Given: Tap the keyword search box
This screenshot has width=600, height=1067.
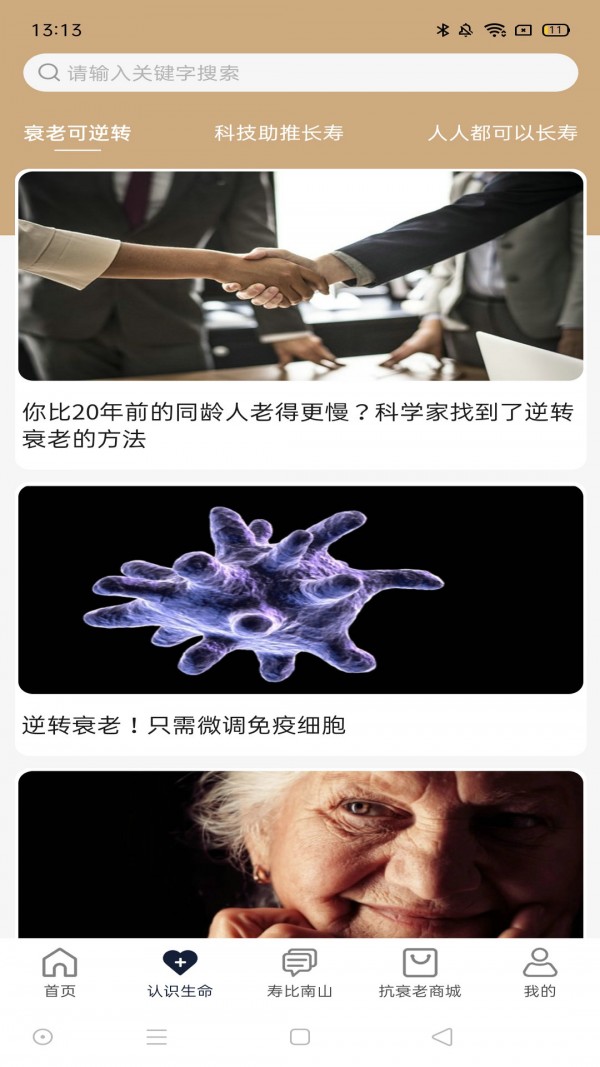Looking at the screenshot, I should 300,73.
